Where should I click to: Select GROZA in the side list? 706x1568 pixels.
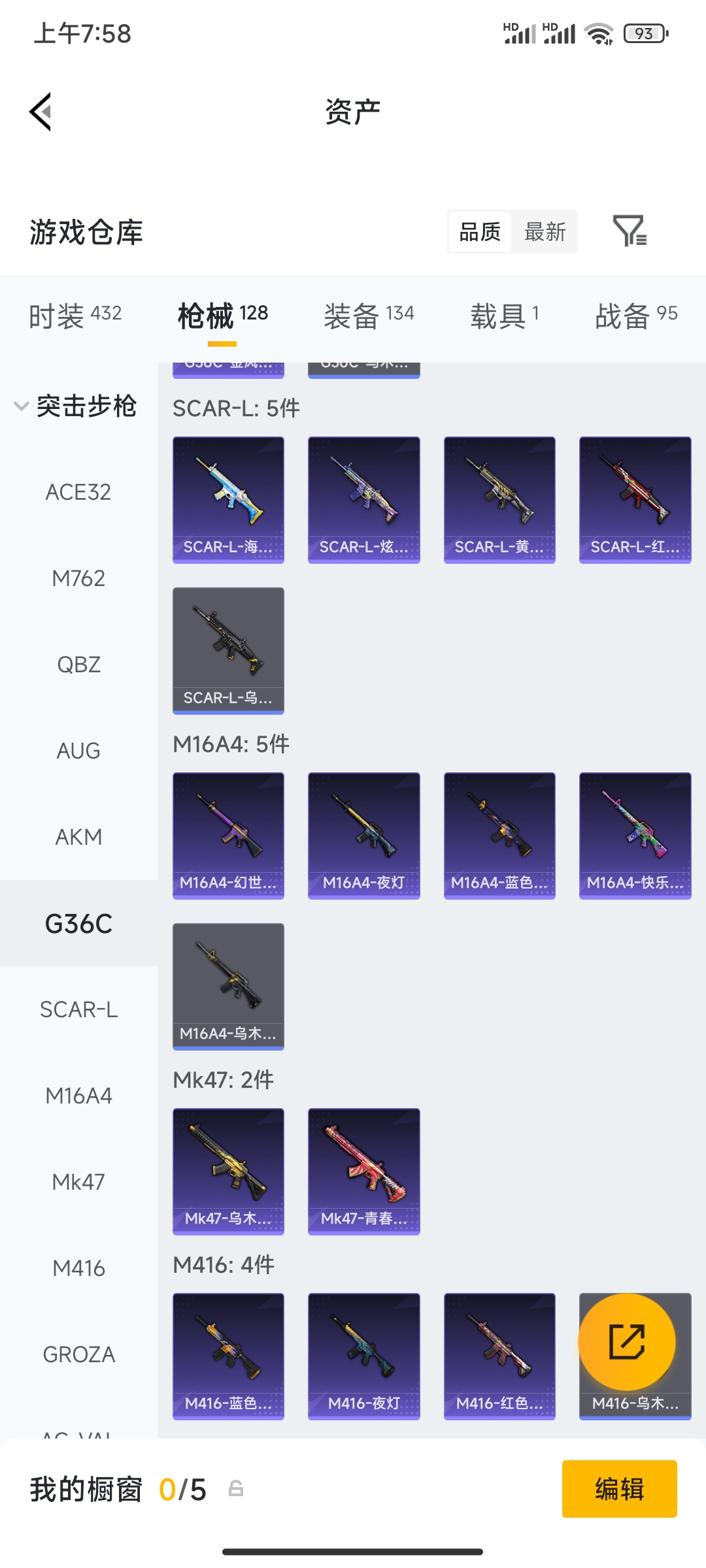point(78,1354)
